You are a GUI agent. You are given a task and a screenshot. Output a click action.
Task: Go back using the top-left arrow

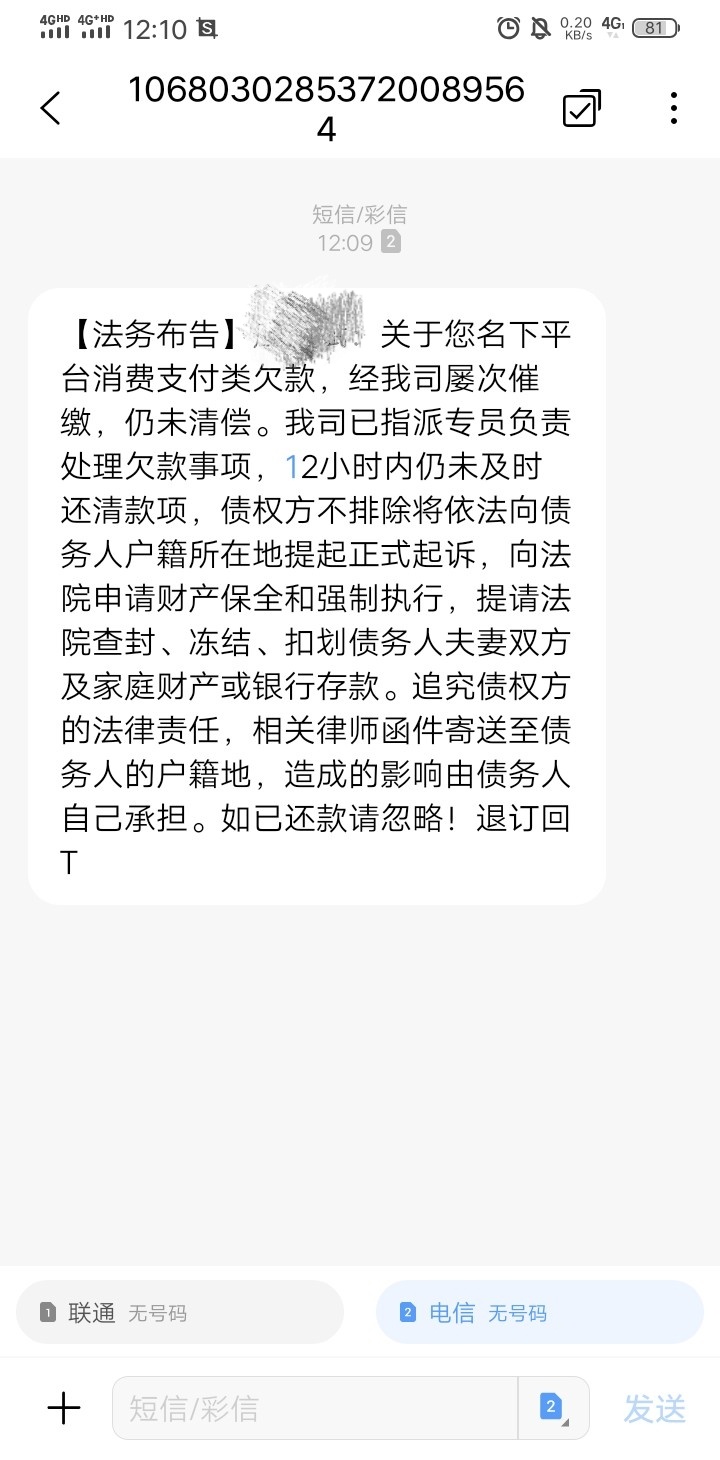(50, 108)
